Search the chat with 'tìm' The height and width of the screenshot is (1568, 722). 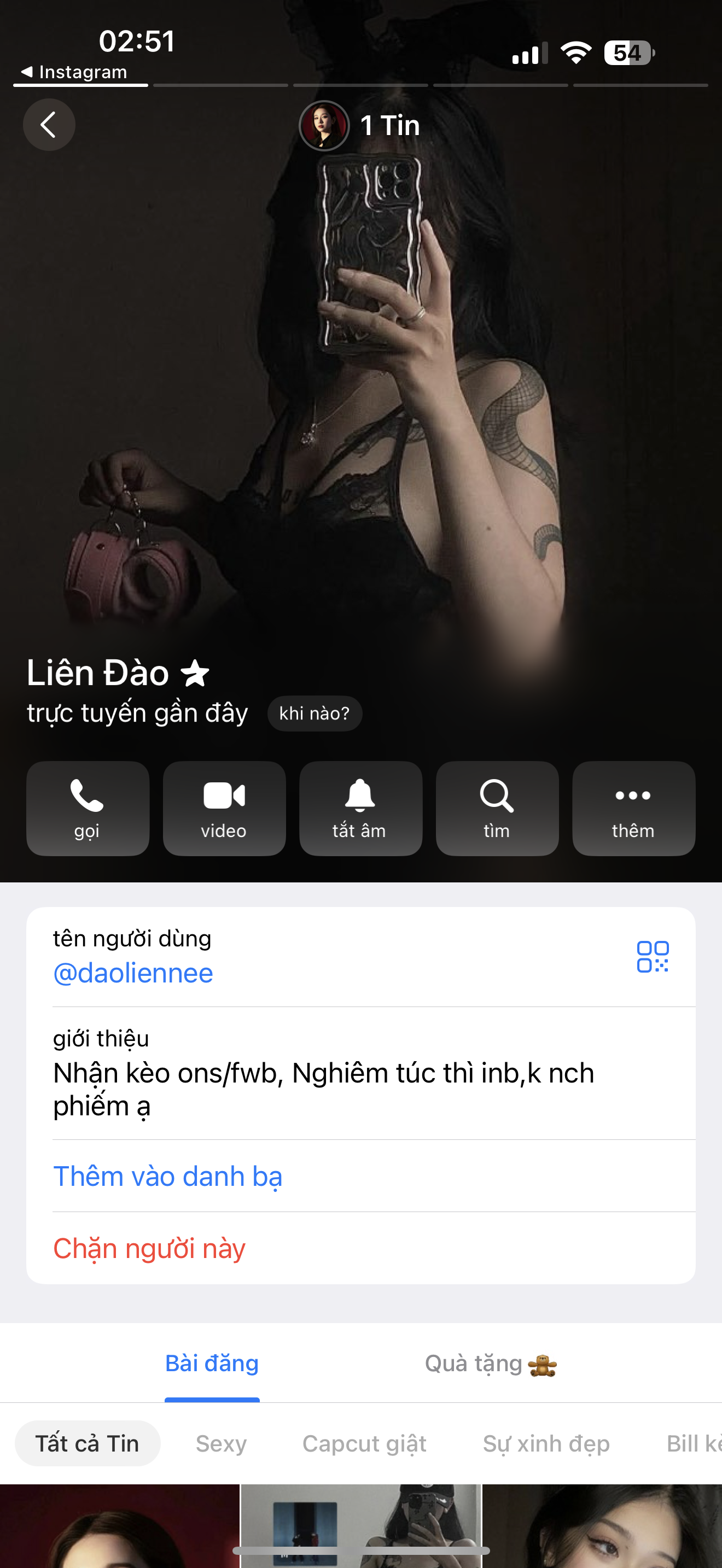[497, 809]
